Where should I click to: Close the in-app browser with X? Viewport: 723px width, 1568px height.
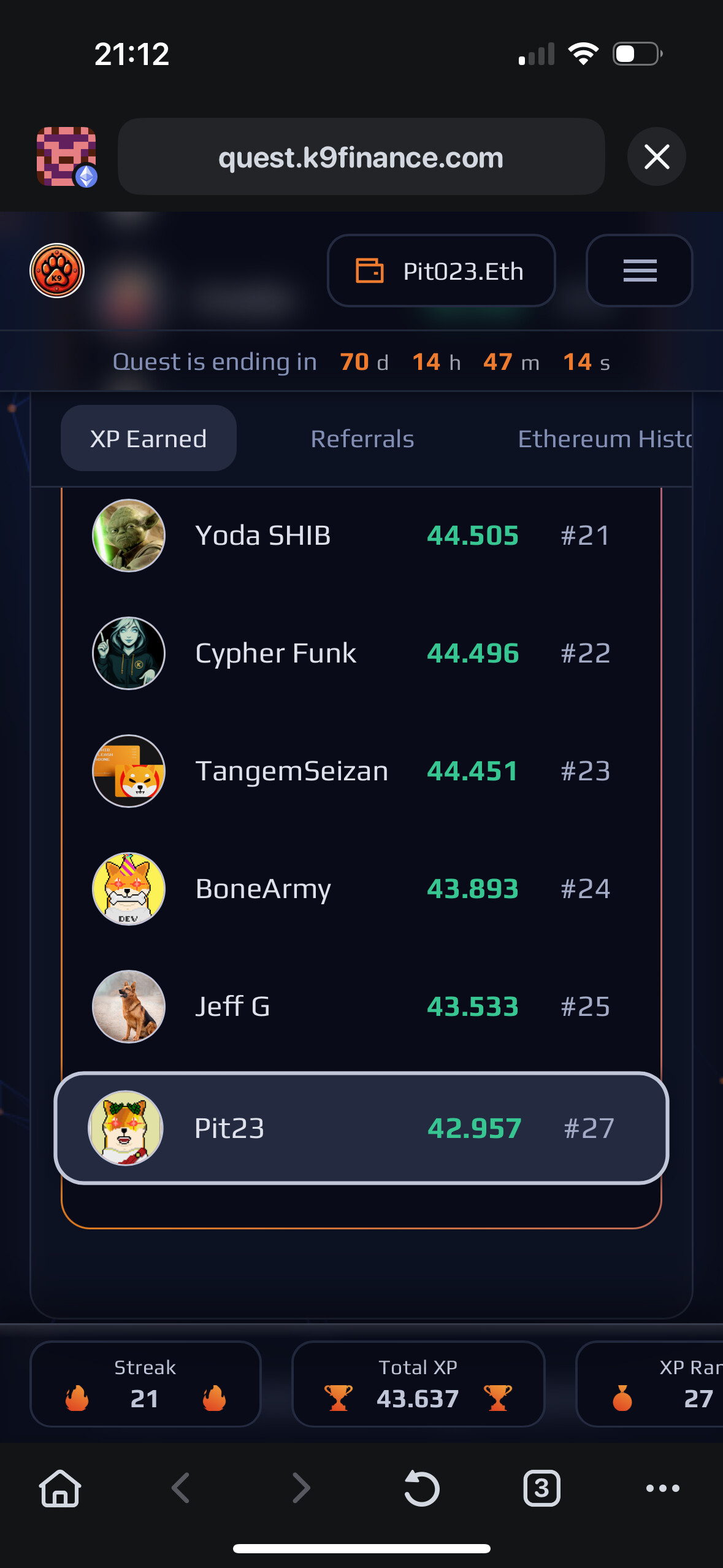[x=656, y=157]
